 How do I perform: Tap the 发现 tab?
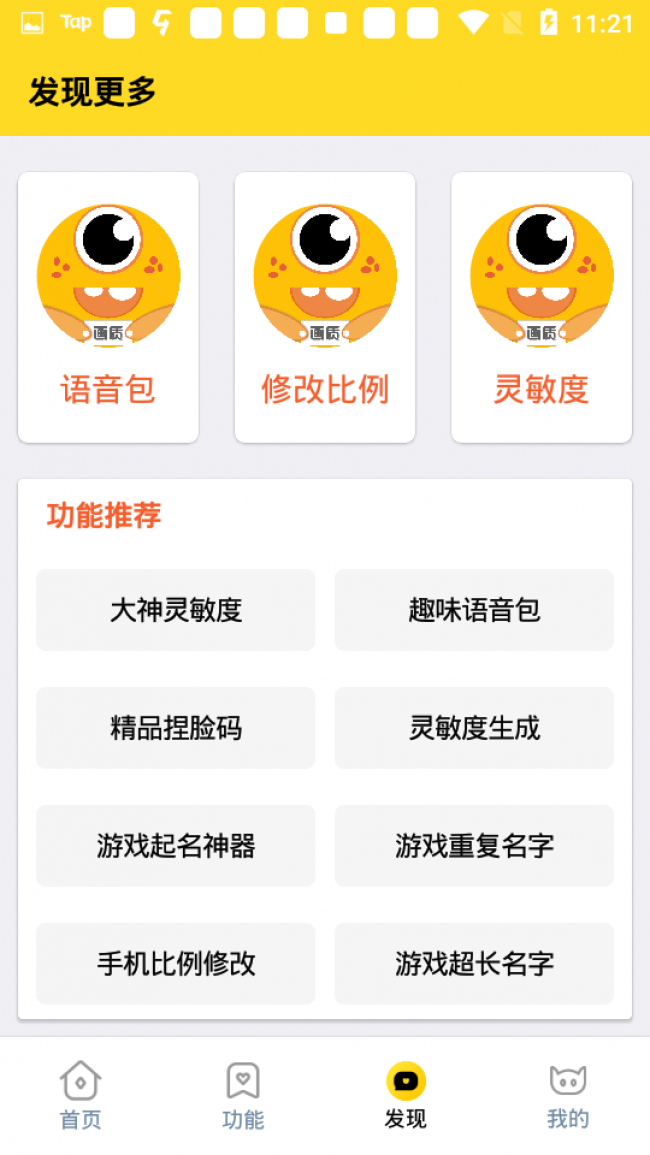pos(406,1096)
